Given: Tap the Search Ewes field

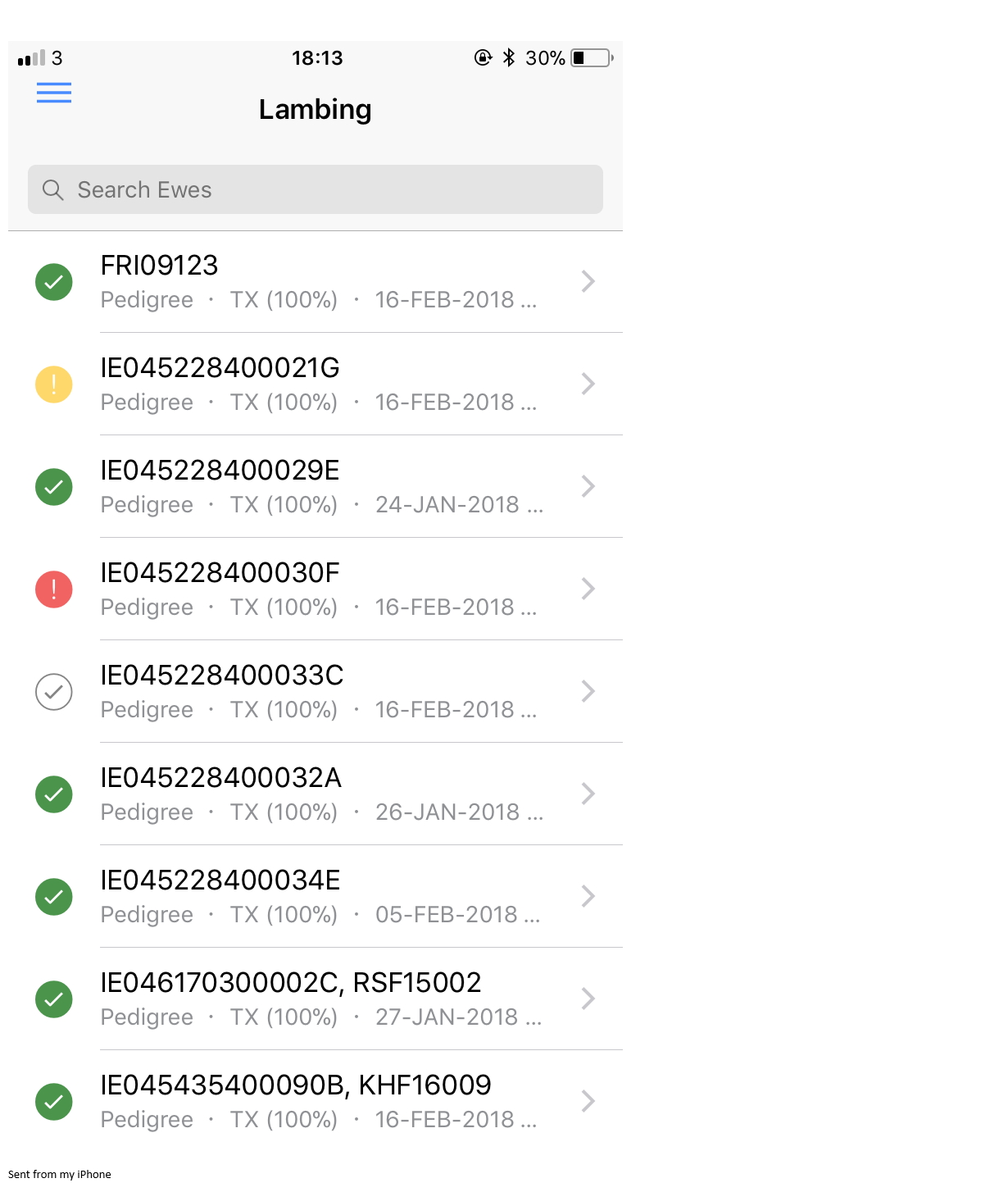Looking at the screenshot, I should pyautogui.click(x=316, y=190).
